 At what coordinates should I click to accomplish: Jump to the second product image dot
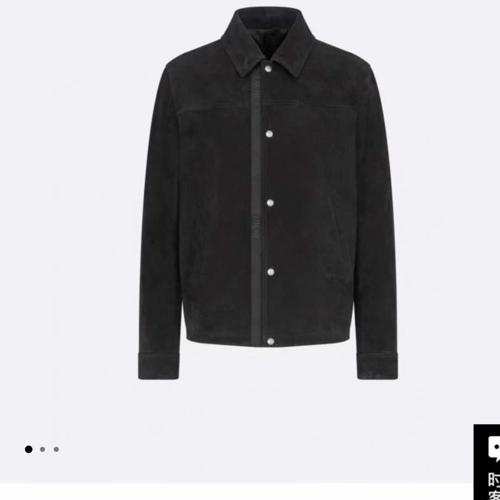42,449
